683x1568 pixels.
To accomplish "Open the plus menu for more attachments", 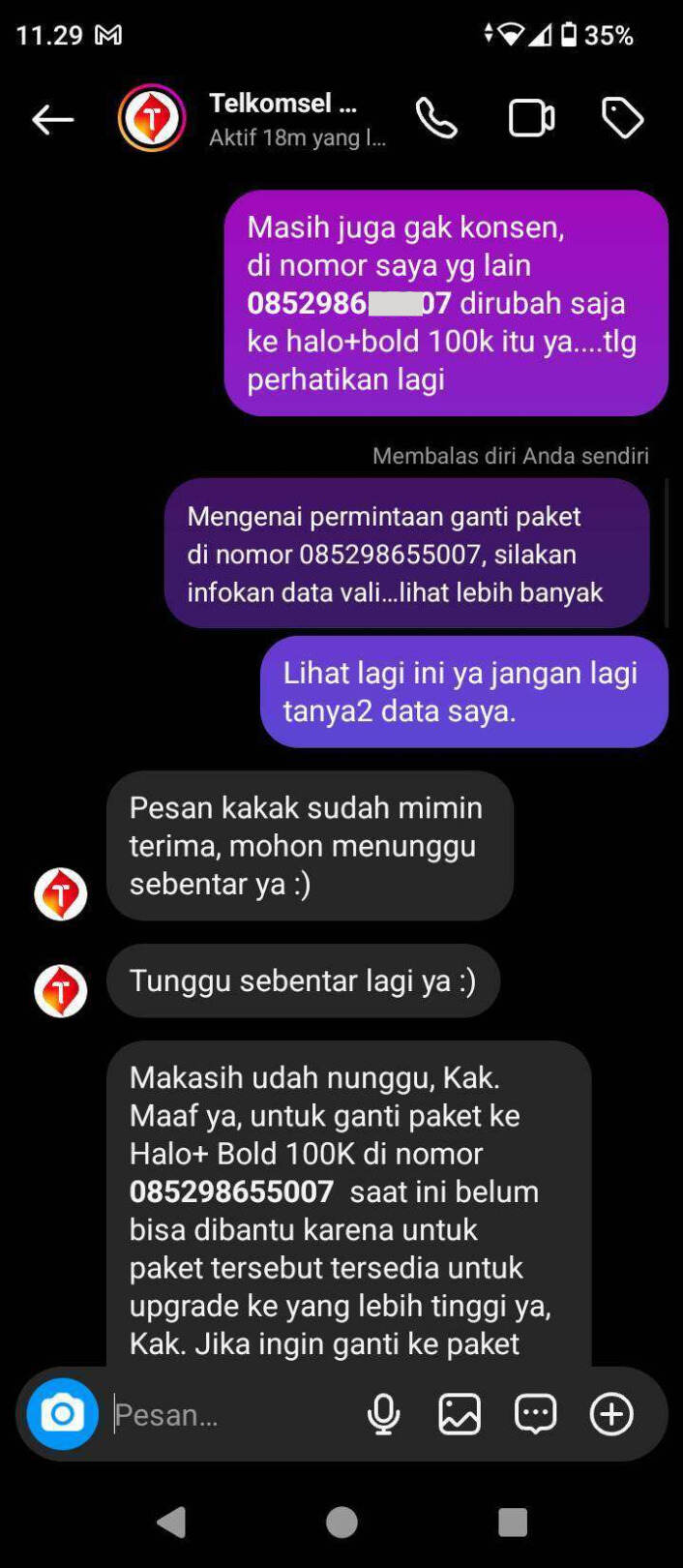I will click(x=611, y=1414).
